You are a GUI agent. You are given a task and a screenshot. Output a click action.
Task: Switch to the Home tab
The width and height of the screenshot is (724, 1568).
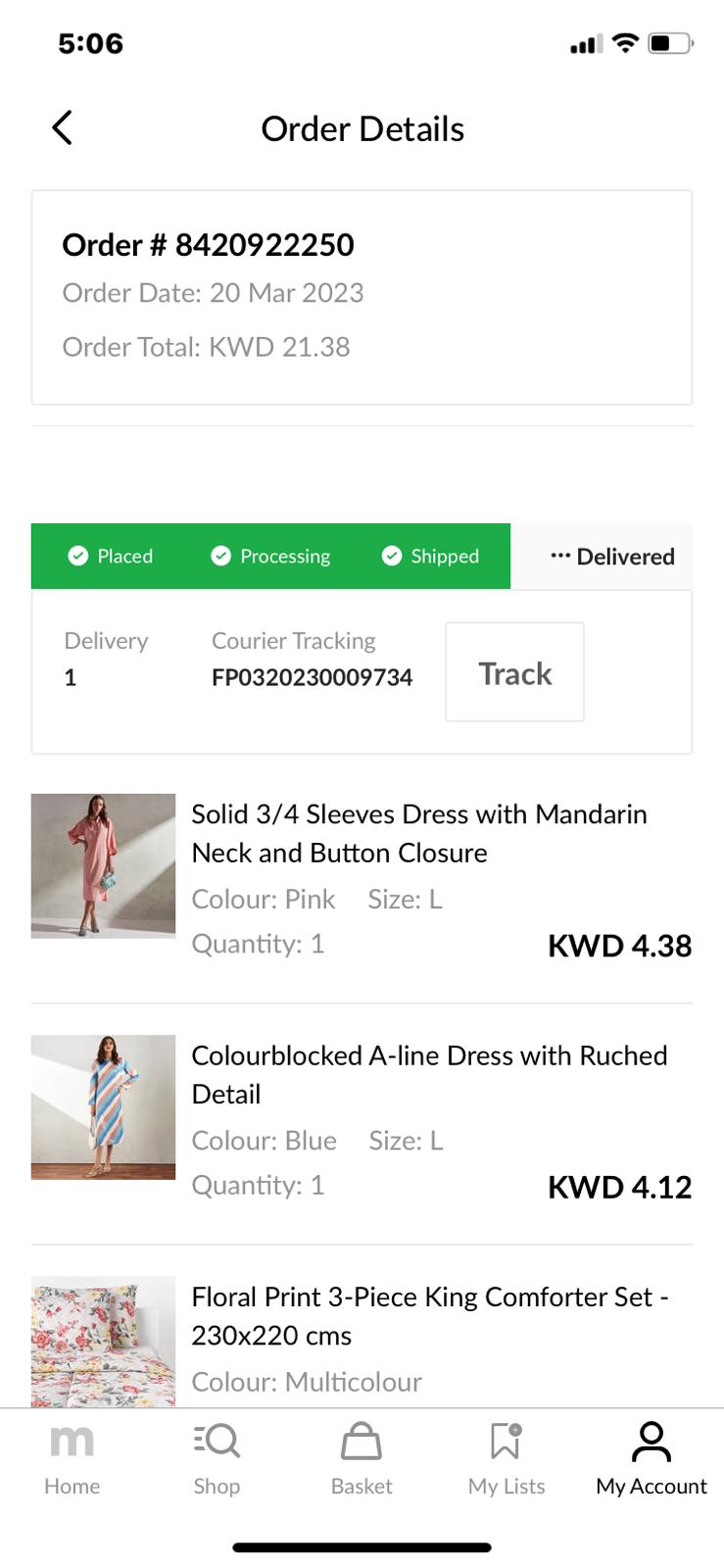72,1458
